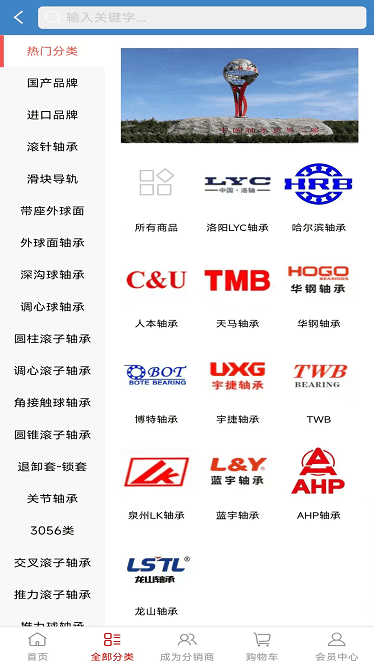
Task: Tap the keyword search field
Action: (202, 18)
